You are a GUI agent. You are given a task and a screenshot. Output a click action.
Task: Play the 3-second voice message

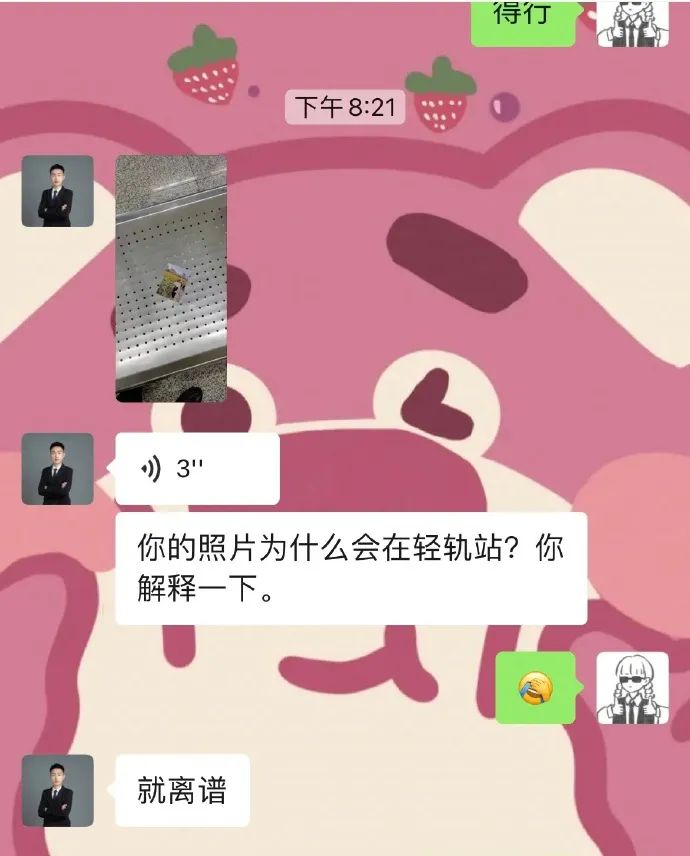pyautogui.click(x=196, y=469)
